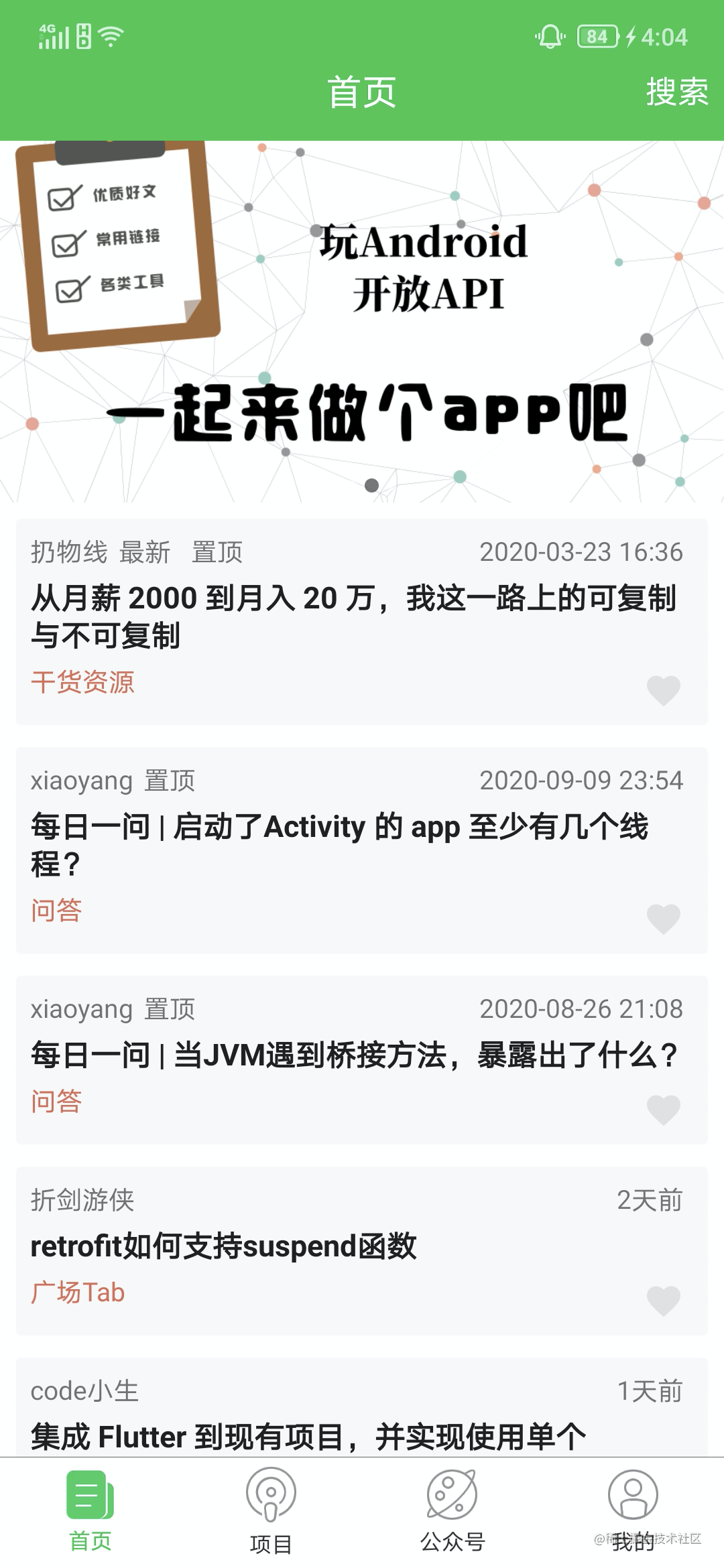Open 搜索 in the top bar
Viewport: 724px width, 1568px height.
(677, 92)
